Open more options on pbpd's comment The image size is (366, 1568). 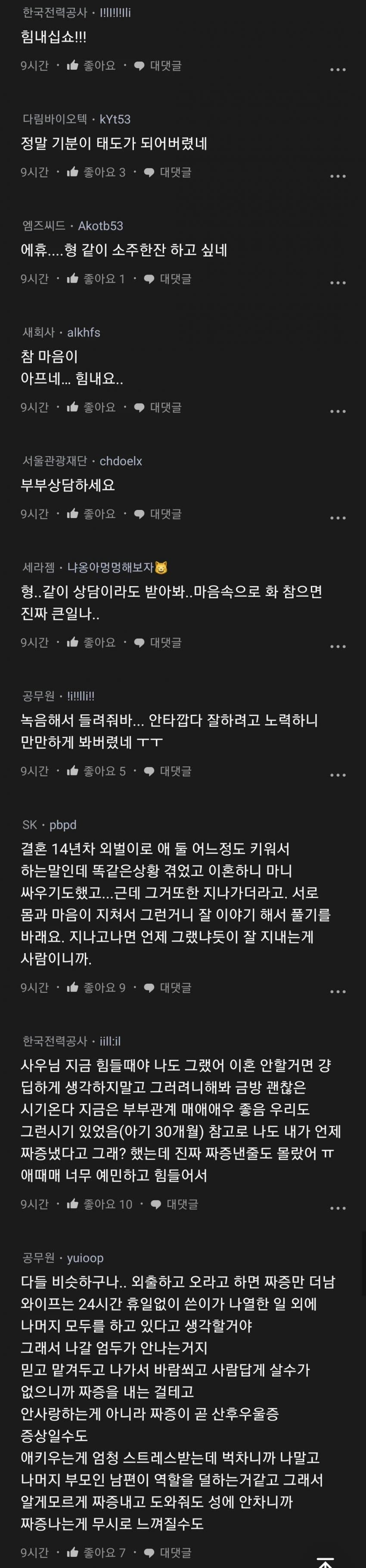338,991
